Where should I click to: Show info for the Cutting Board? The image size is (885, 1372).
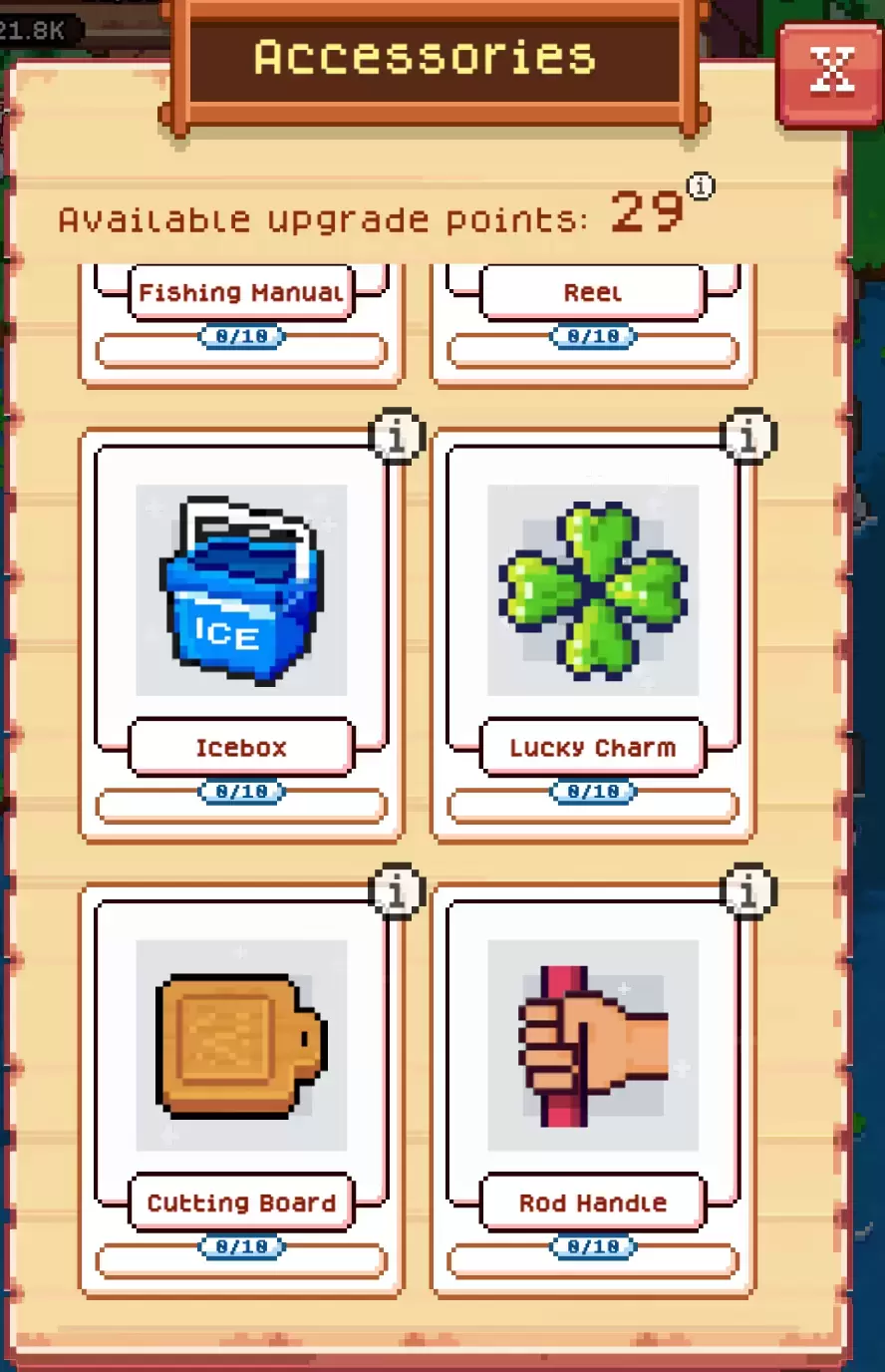(397, 891)
